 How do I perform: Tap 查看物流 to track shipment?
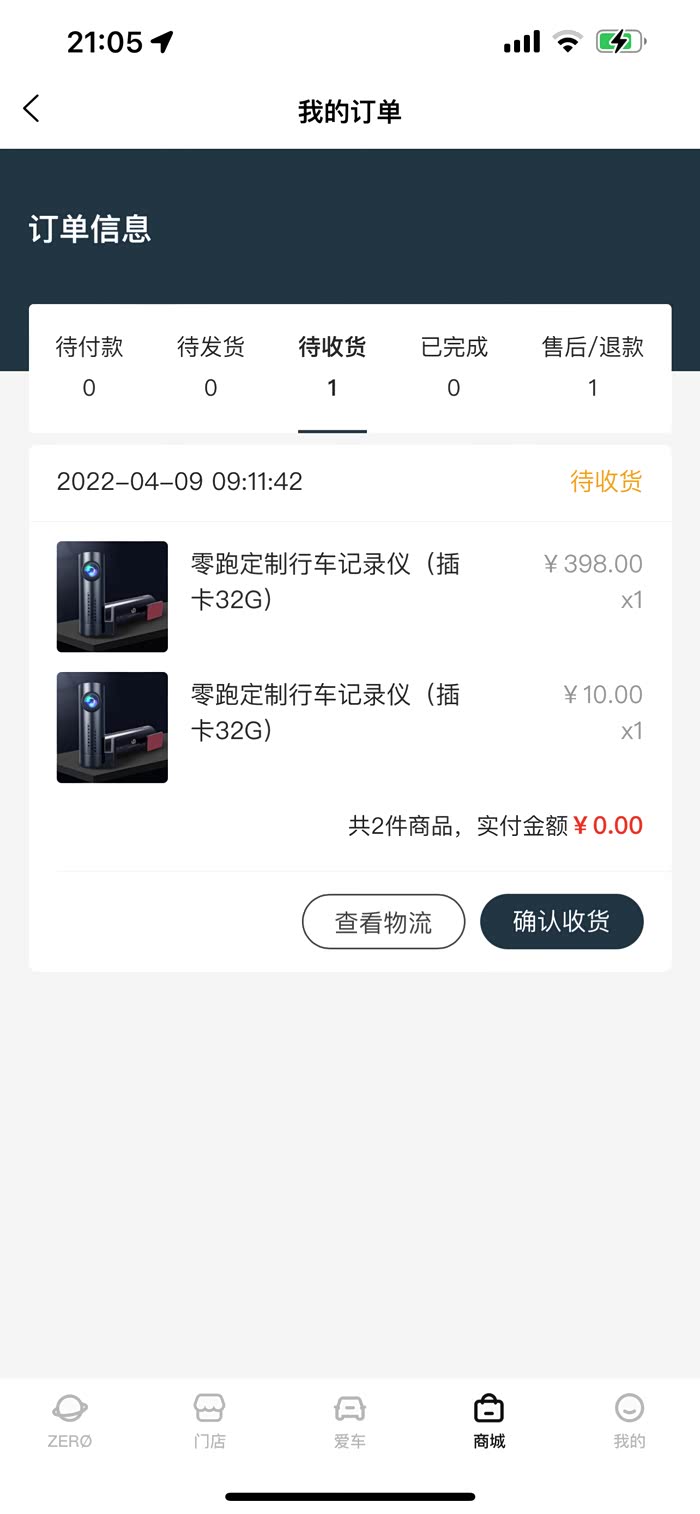coord(383,921)
